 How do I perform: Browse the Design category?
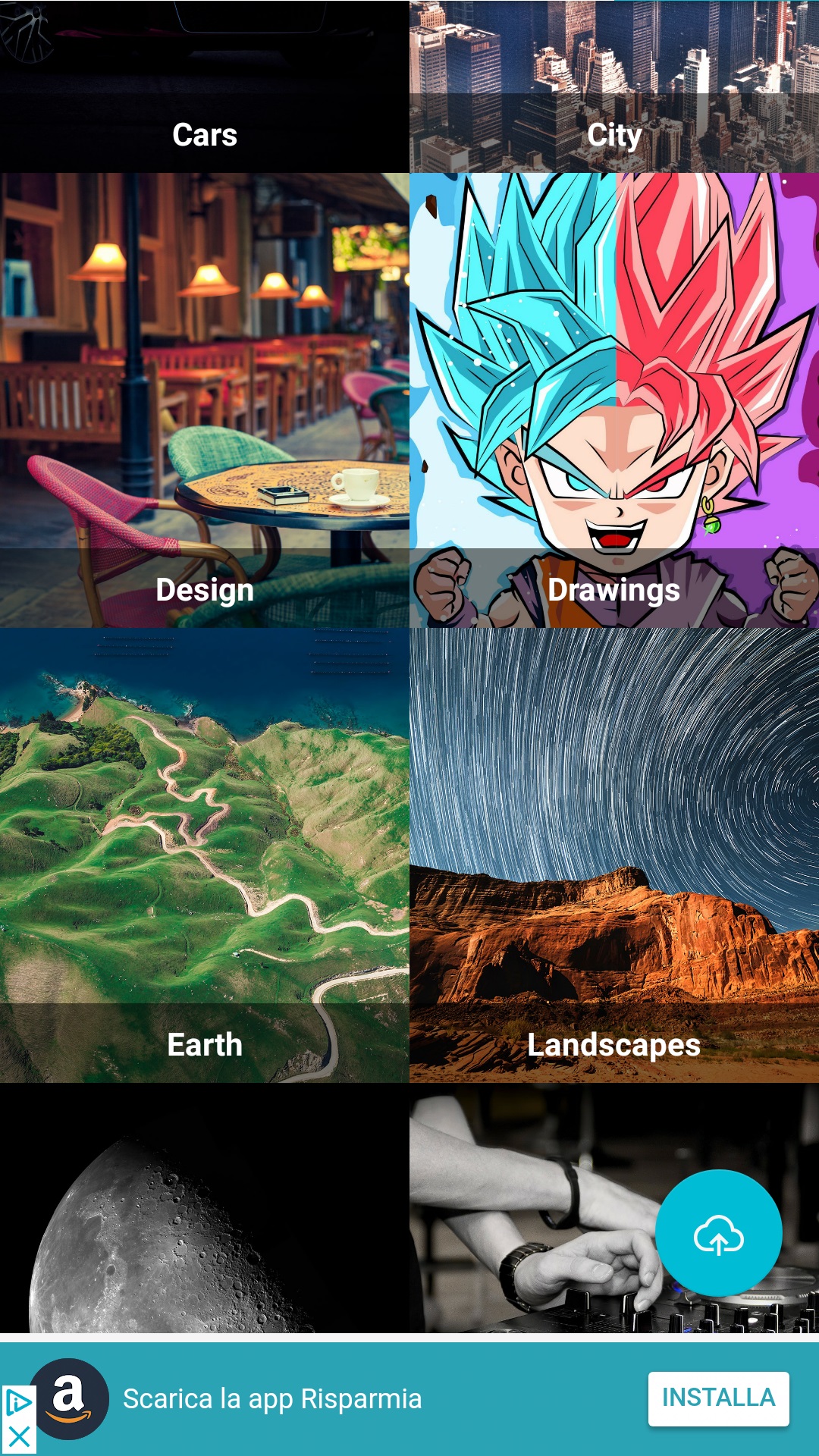205,400
